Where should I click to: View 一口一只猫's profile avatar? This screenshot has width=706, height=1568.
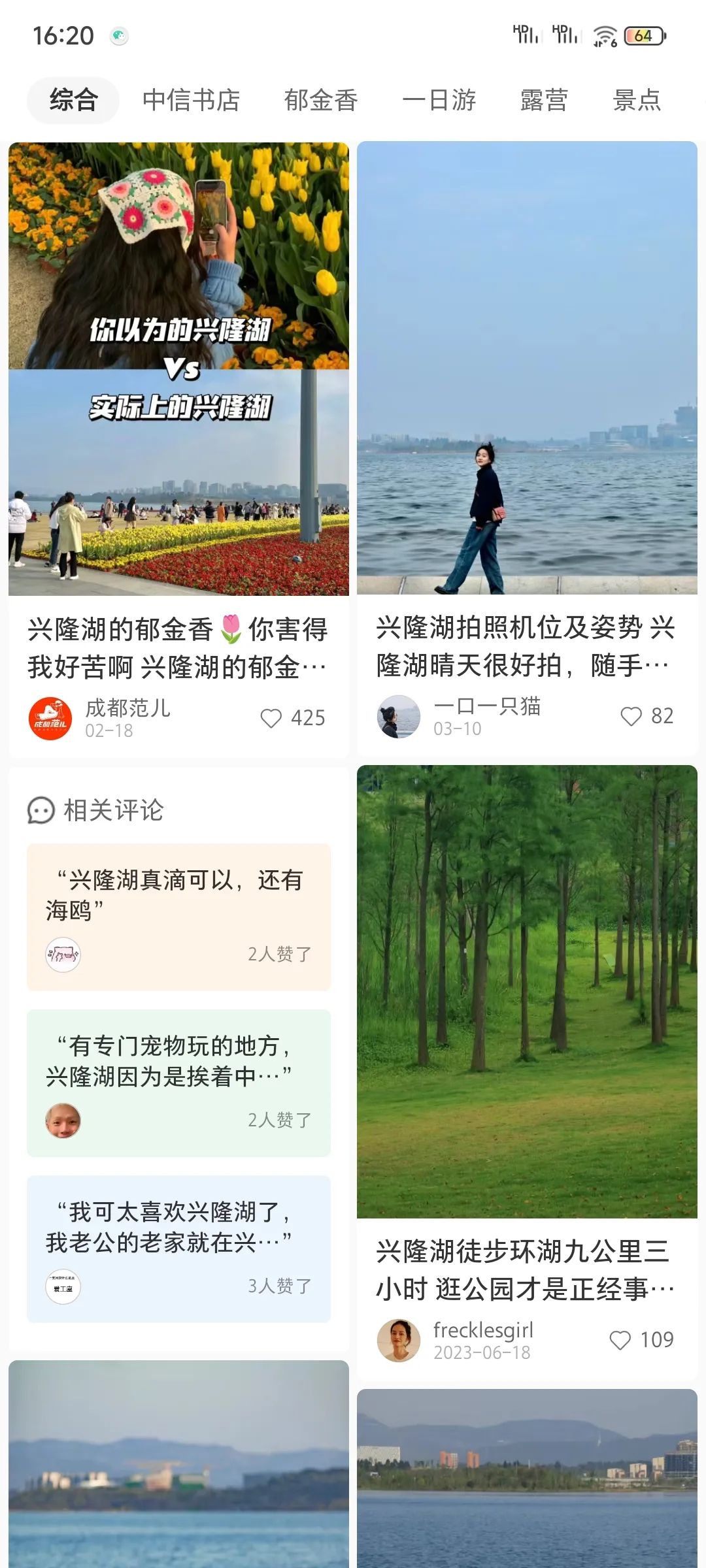tap(398, 716)
